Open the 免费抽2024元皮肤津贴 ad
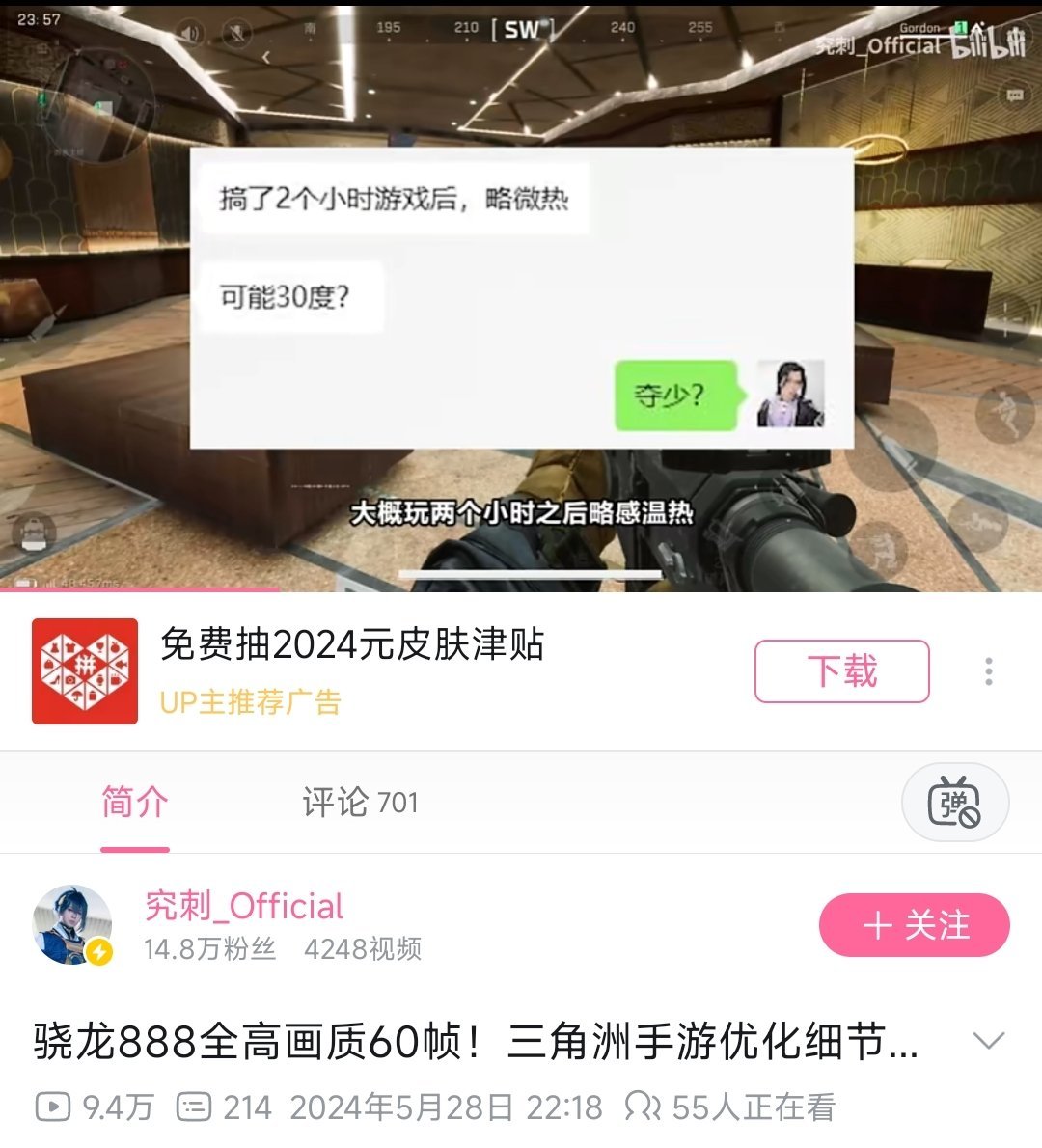 coord(352,644)
